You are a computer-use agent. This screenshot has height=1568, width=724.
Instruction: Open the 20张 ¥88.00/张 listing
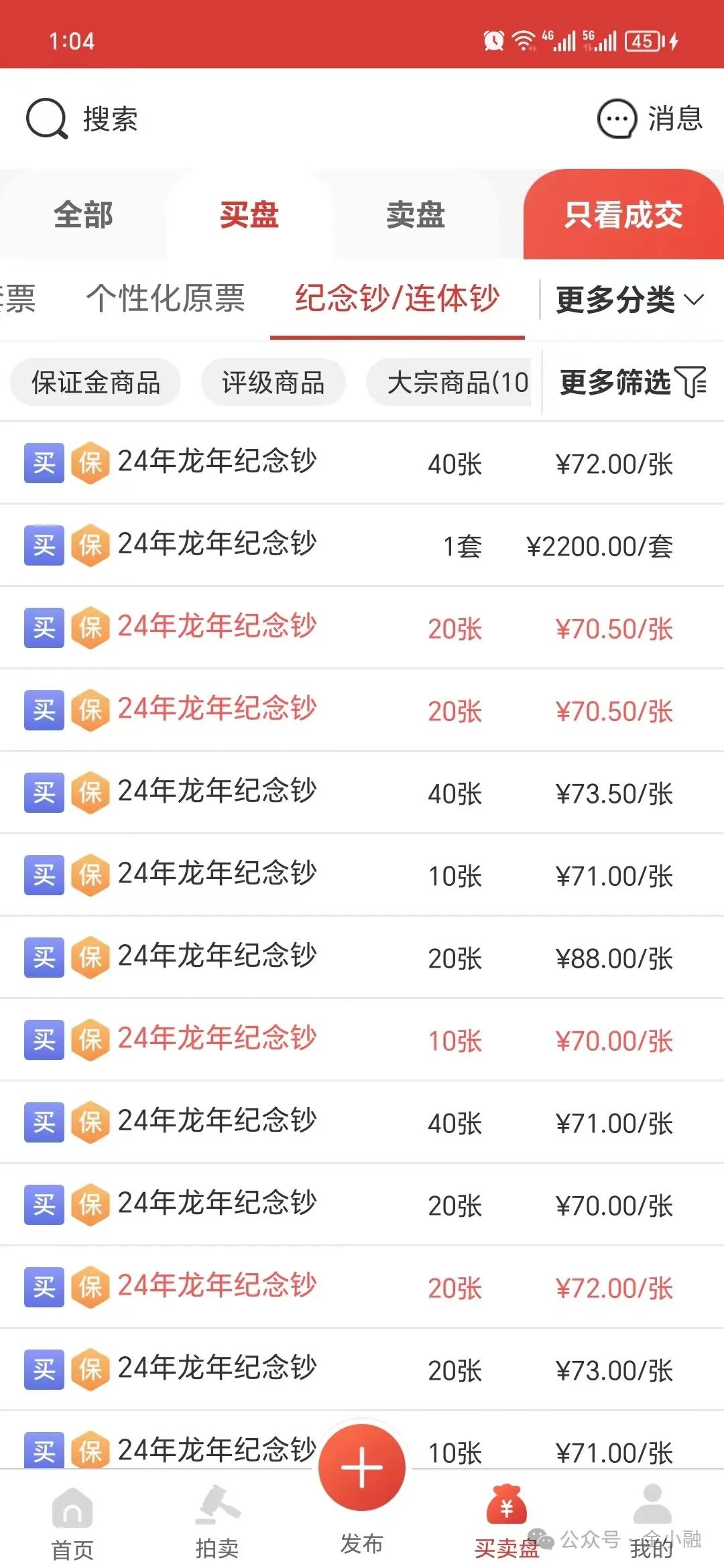(362, 958)
